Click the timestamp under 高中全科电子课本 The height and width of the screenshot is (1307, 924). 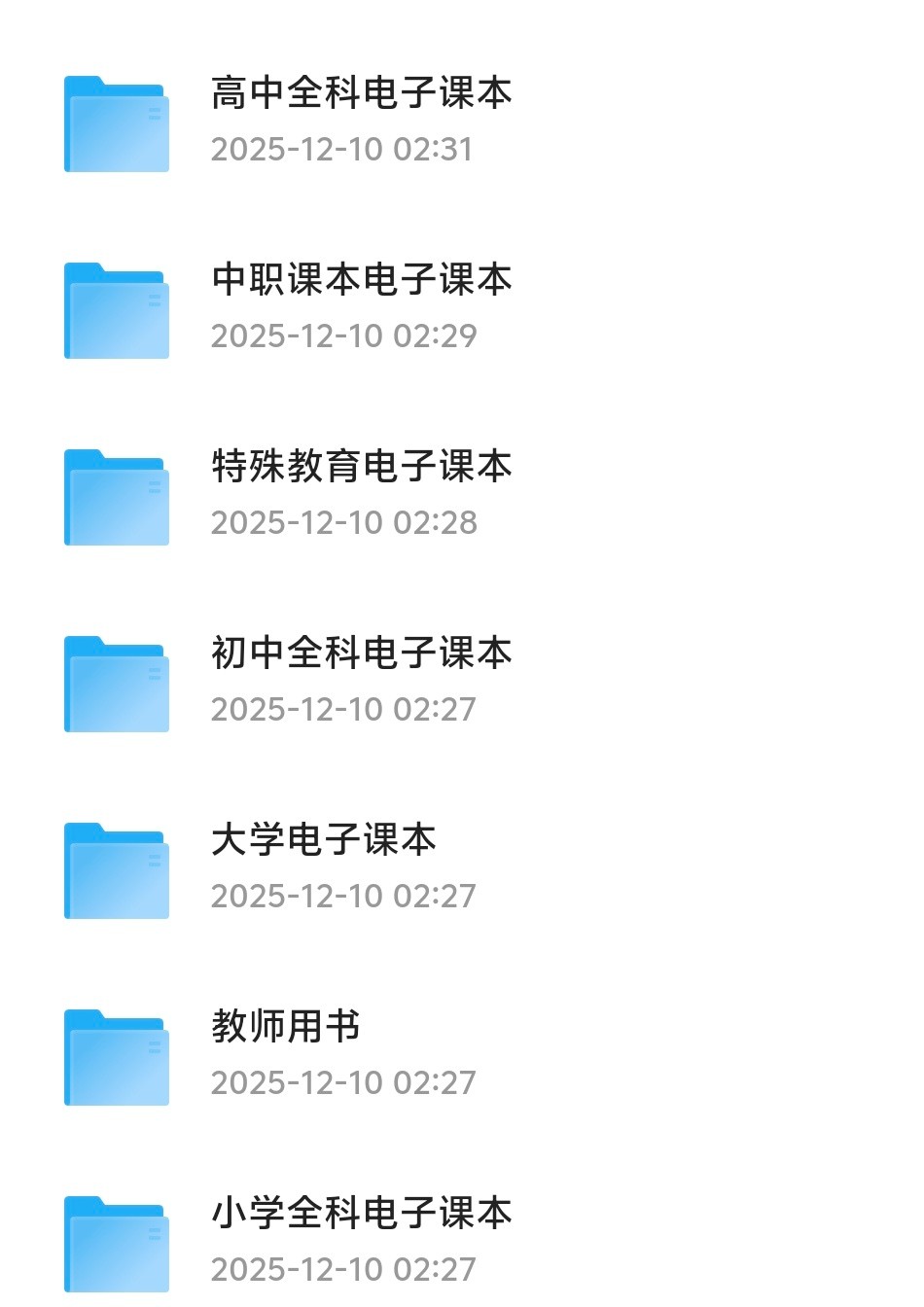[x=344, y=149]
